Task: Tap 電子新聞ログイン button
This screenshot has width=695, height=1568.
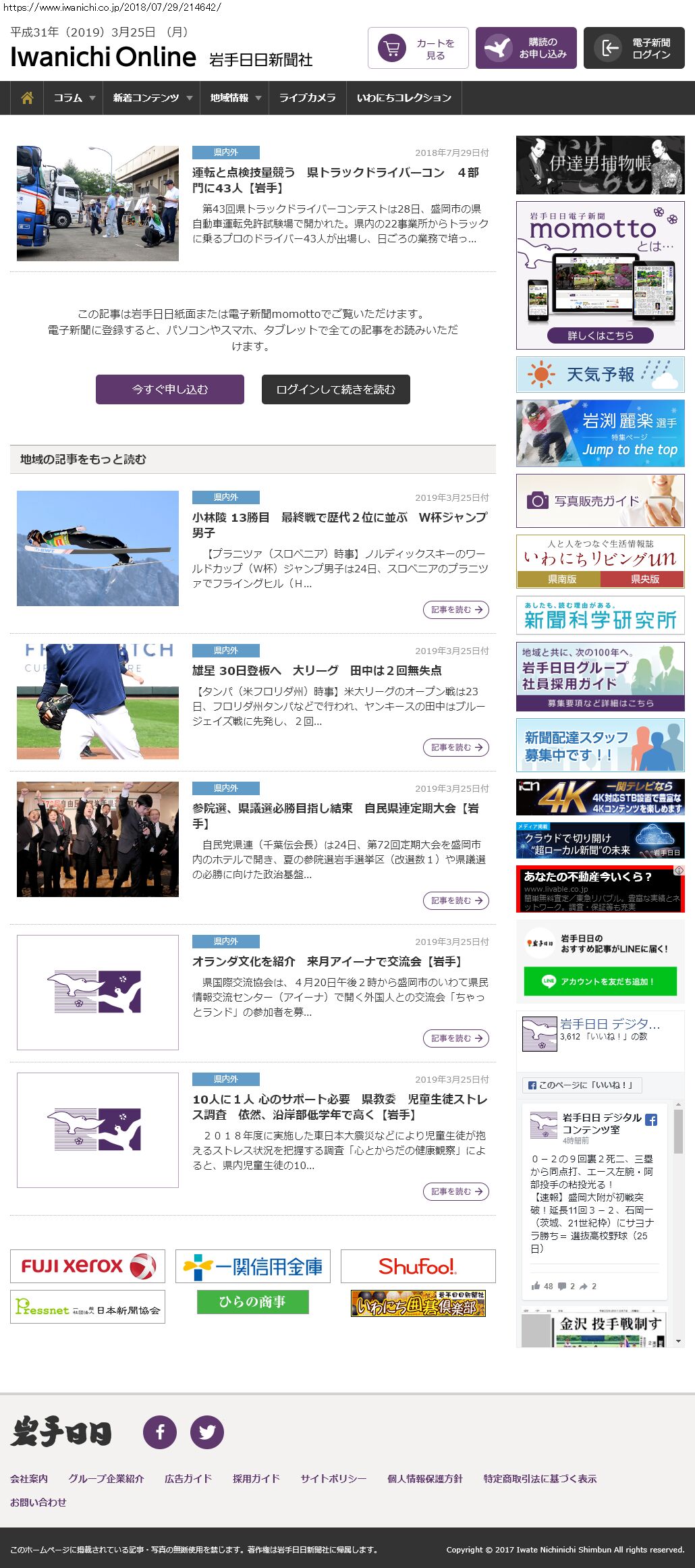Action: (x=634, y=49)
